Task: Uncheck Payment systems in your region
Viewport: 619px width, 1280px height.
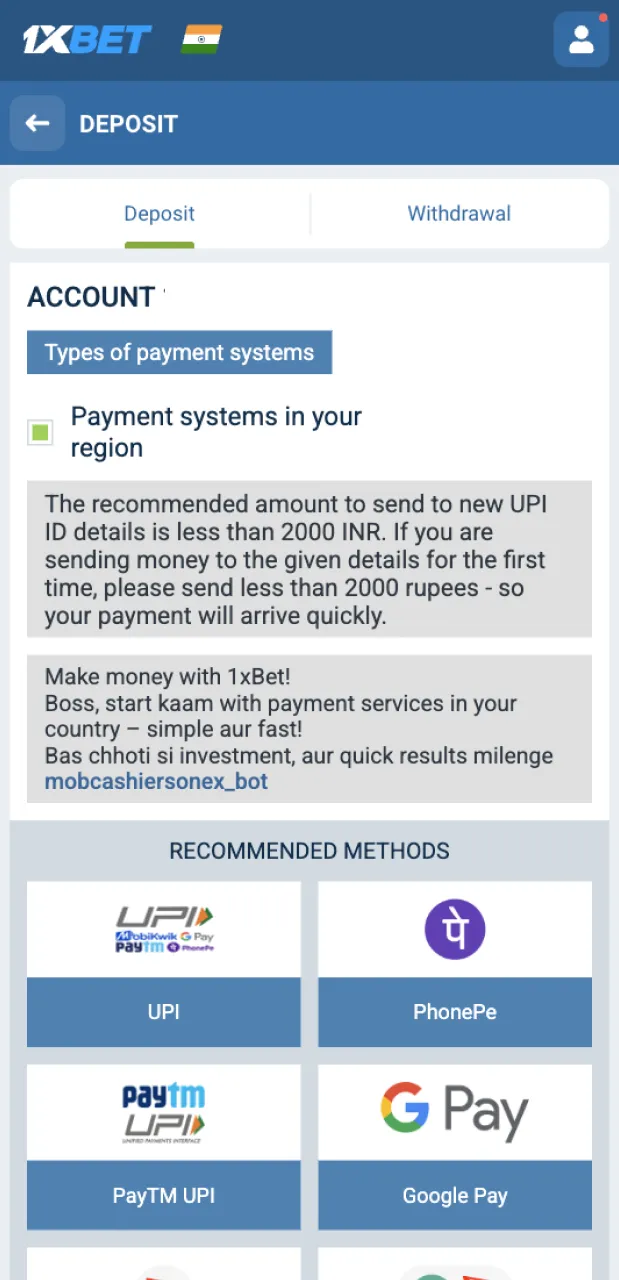Action: (40, 432)
